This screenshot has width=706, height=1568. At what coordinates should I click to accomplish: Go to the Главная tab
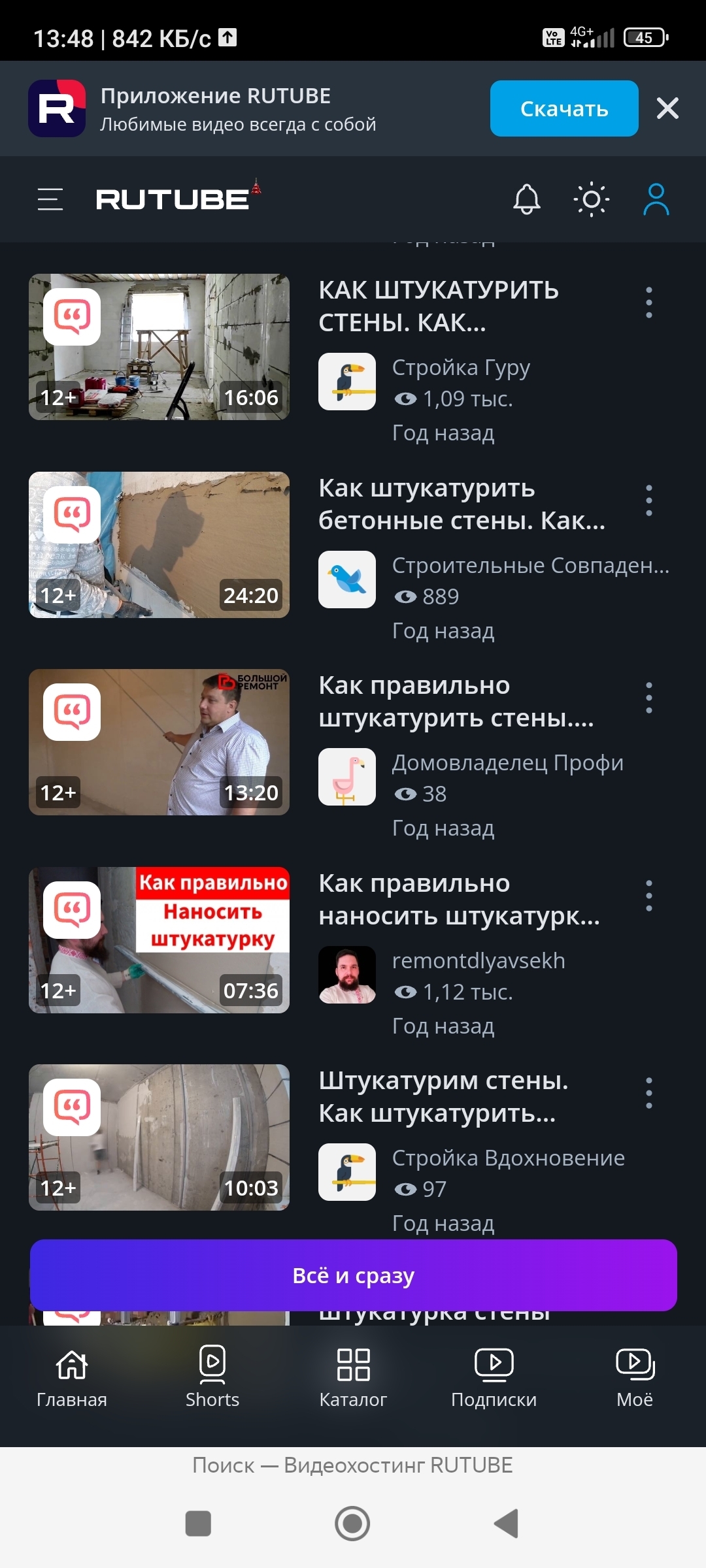tap(71, 1377)
